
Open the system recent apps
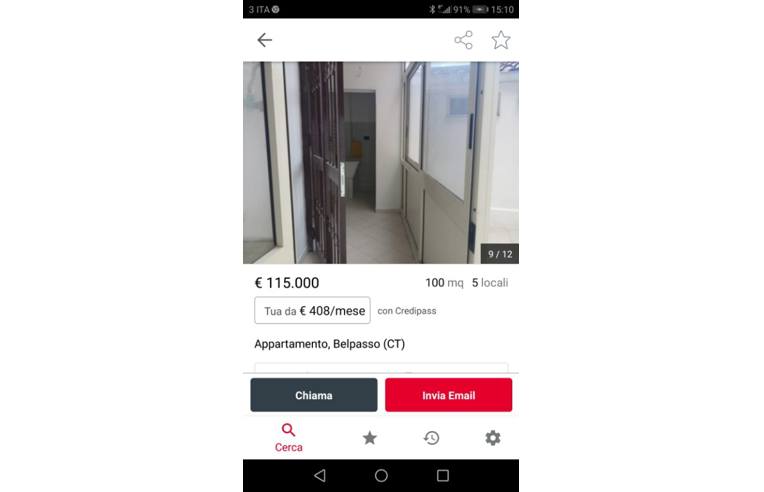point(443,476)
